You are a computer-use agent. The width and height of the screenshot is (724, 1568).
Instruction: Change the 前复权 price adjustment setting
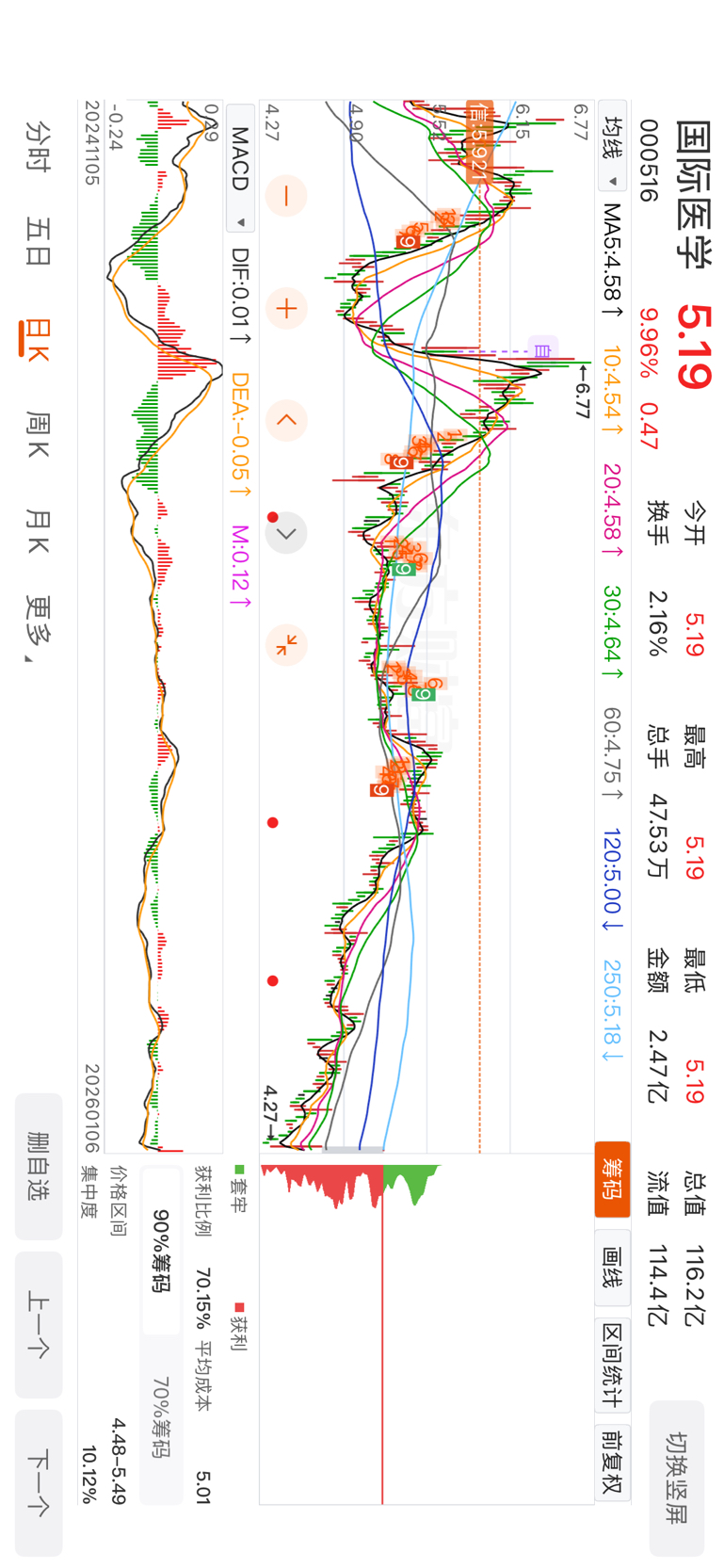[612, 1462]
